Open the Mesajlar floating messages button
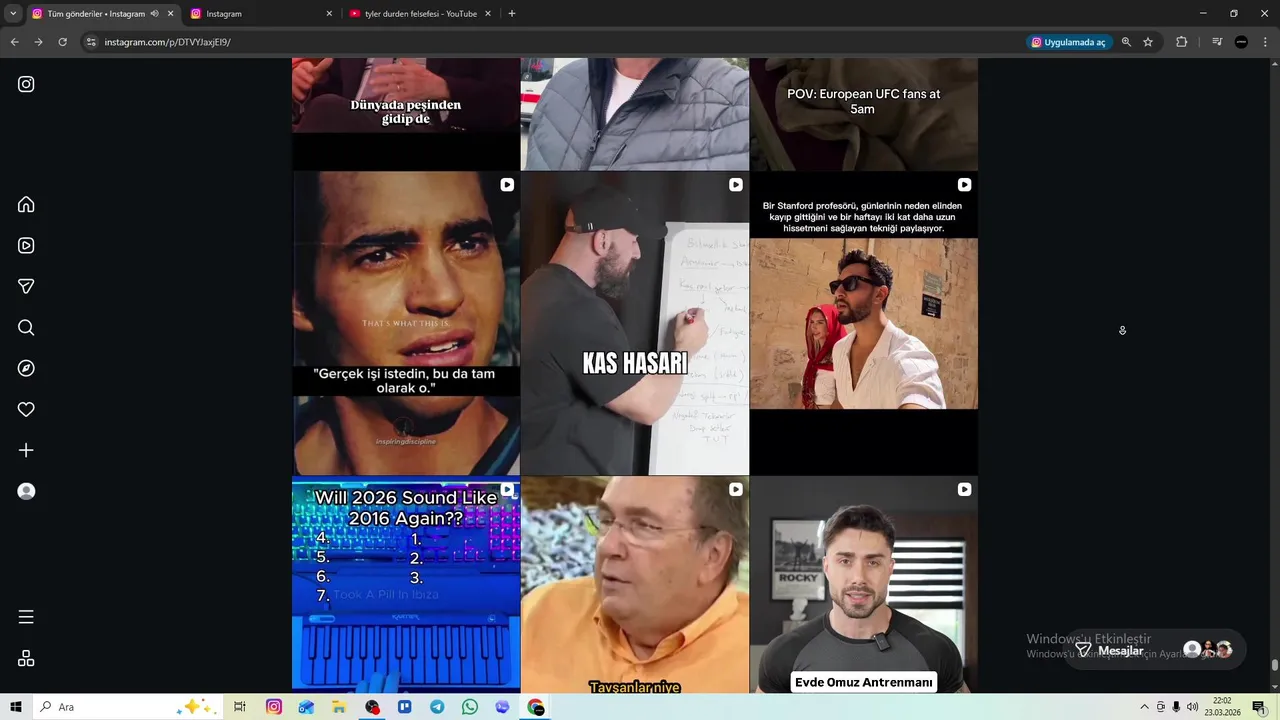This screenshot has width=1280, height=720. point(1110,650)
